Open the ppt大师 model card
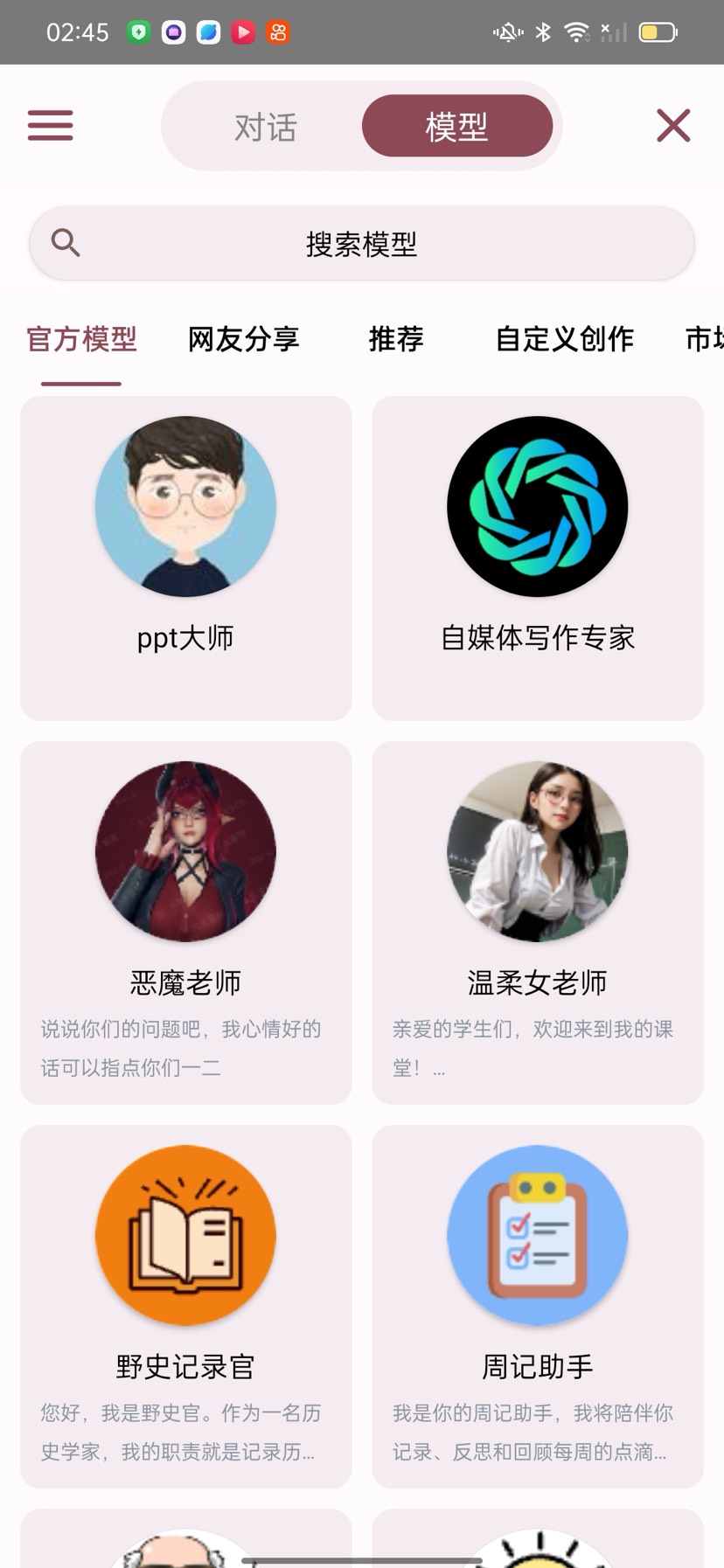The height and width of the screenshot is (1568, 724). (x=186, y=558)
